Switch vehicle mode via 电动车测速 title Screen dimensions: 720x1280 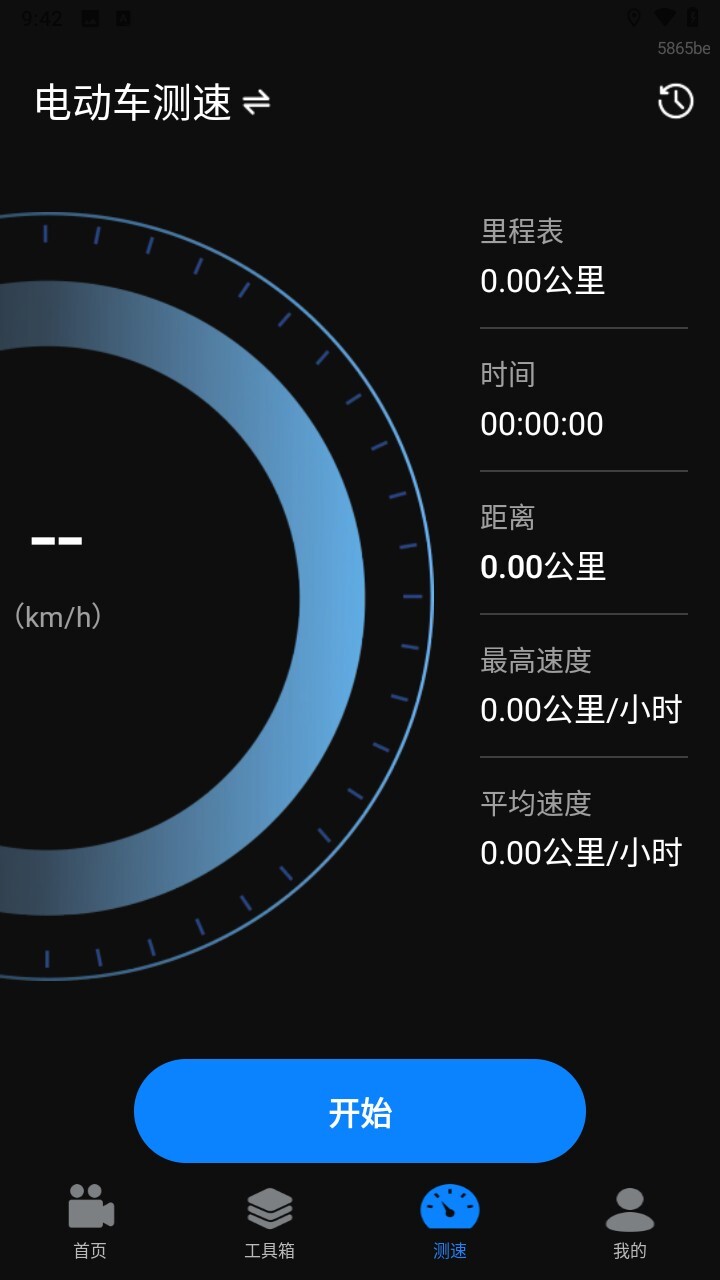(152, 102)
